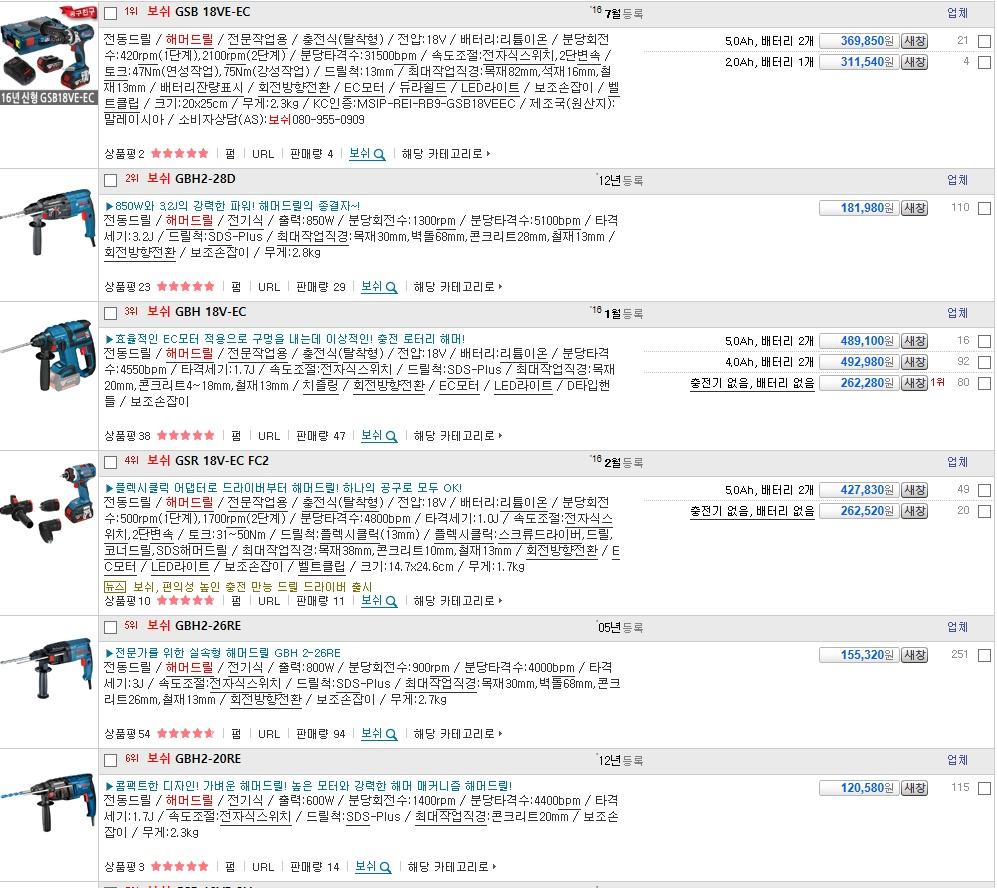Screen dimensions: 997x888
Task: Open new window for the 311,540원 offer
Action: pyautogui.click(x=914, y=62)
